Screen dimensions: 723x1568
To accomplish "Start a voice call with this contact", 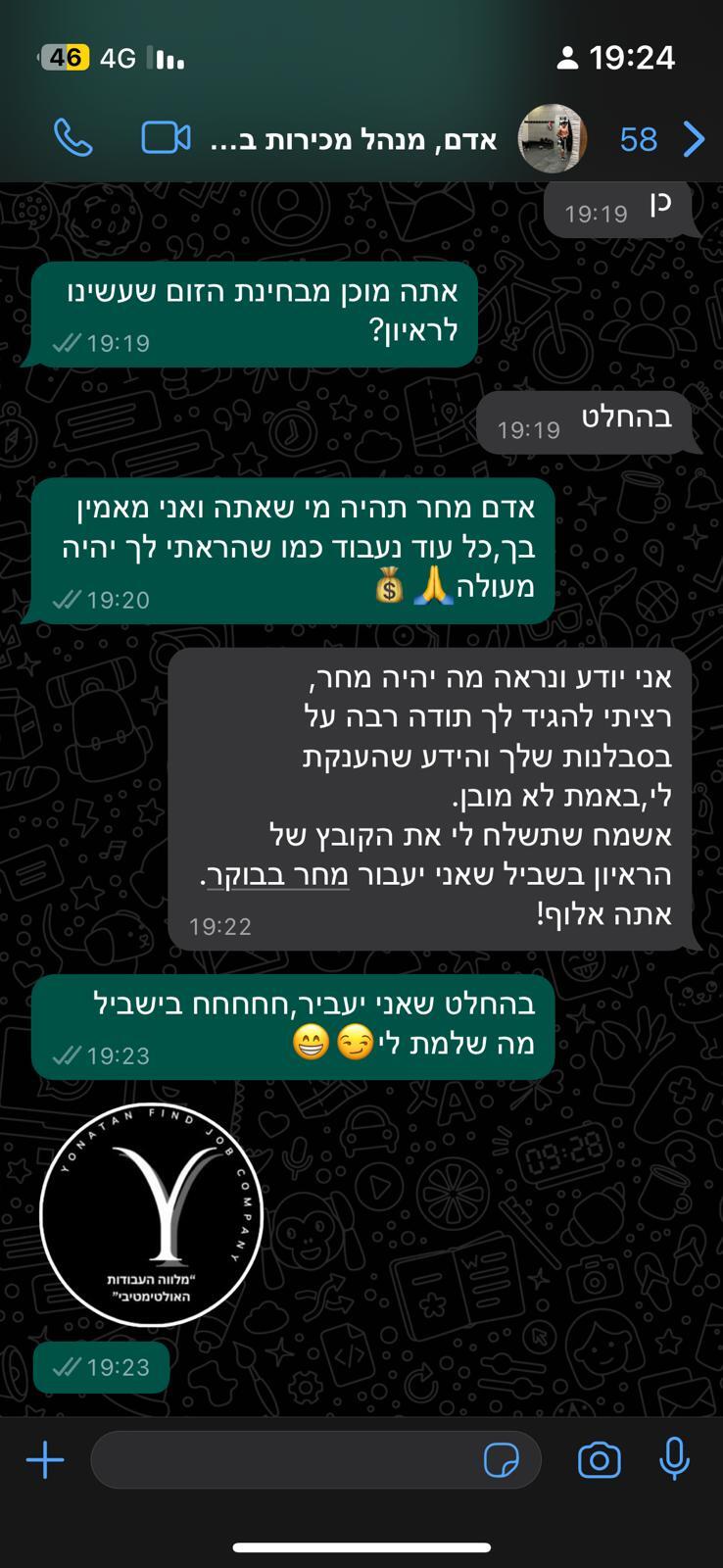I will pyautogui.click(x=72, y=138).
